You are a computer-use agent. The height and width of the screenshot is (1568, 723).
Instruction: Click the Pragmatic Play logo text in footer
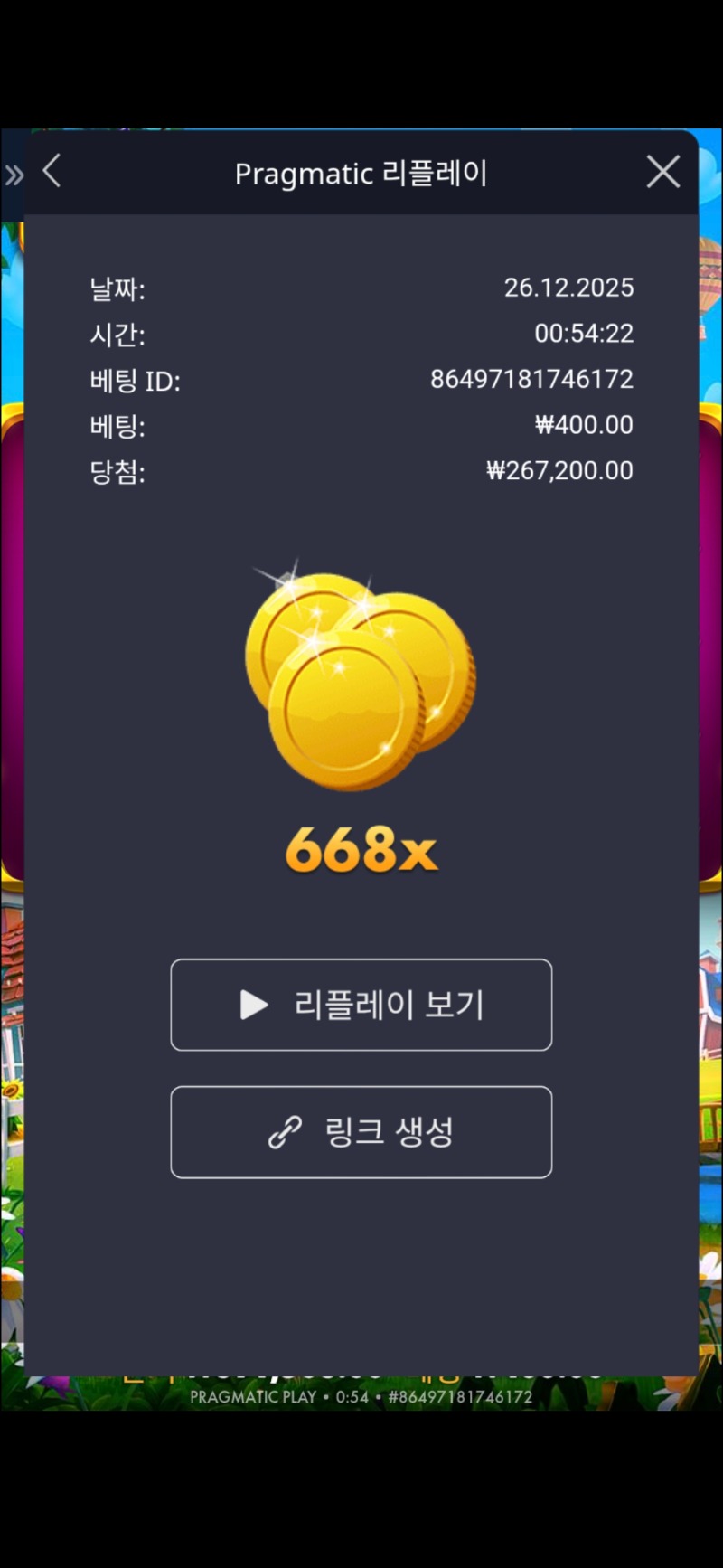click(255, 1397)
